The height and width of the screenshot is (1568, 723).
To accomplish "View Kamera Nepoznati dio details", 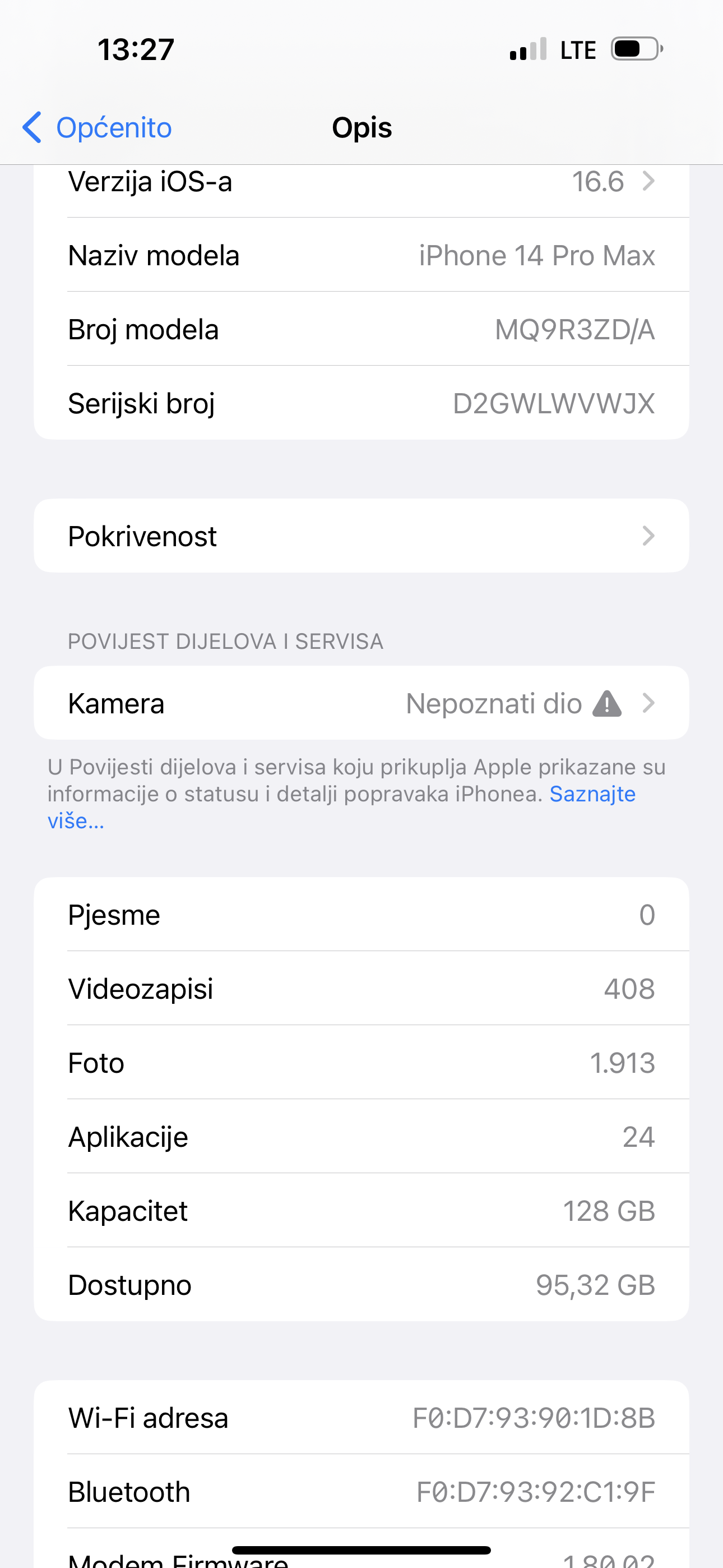I will click(x=361, y=704).
